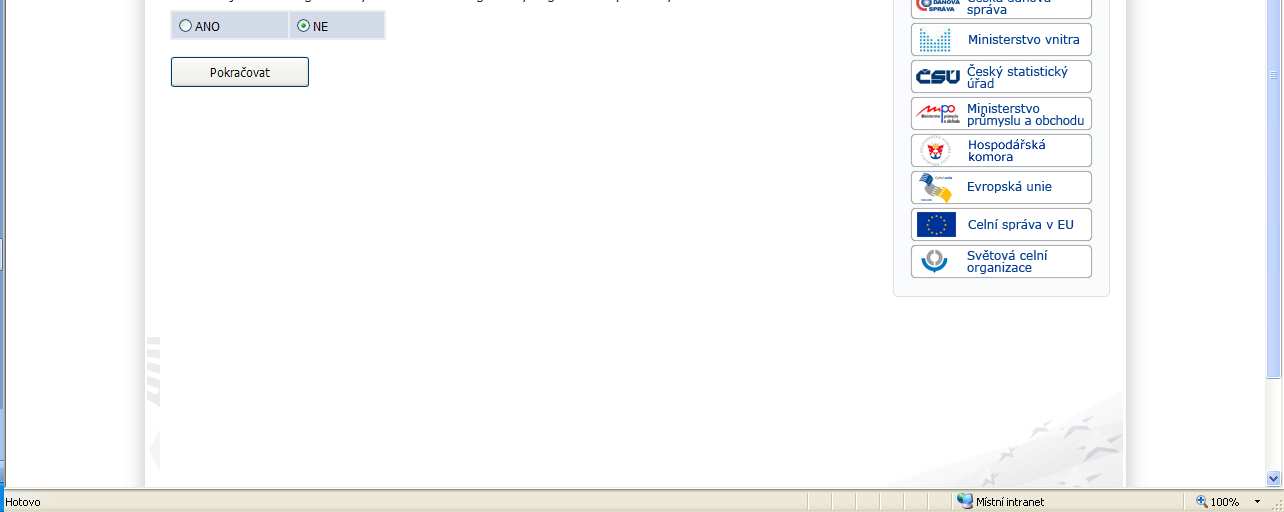Select the ANO radio option

tap(186, 26)
